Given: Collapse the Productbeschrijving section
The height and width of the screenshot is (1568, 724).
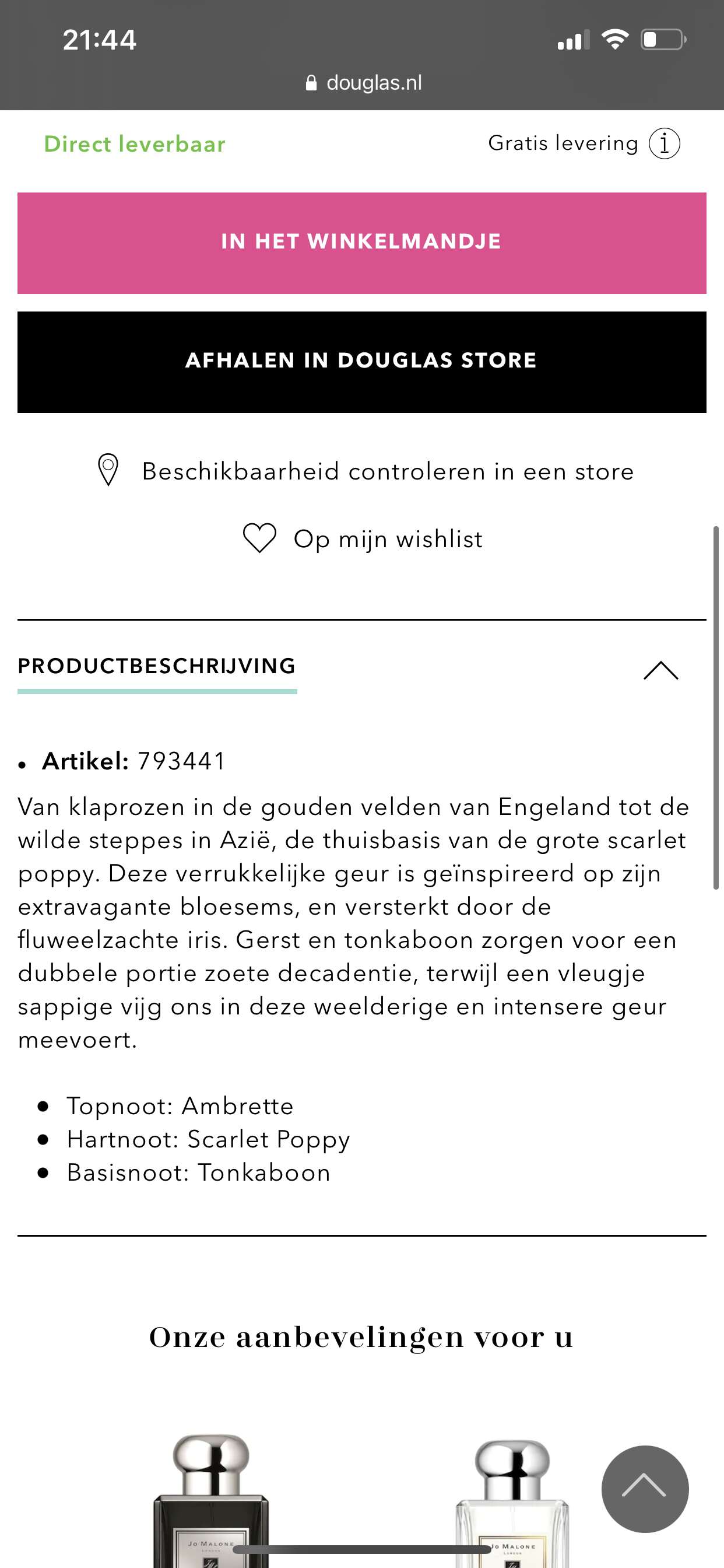Looking at the screenshot, I should pos(660,670).
